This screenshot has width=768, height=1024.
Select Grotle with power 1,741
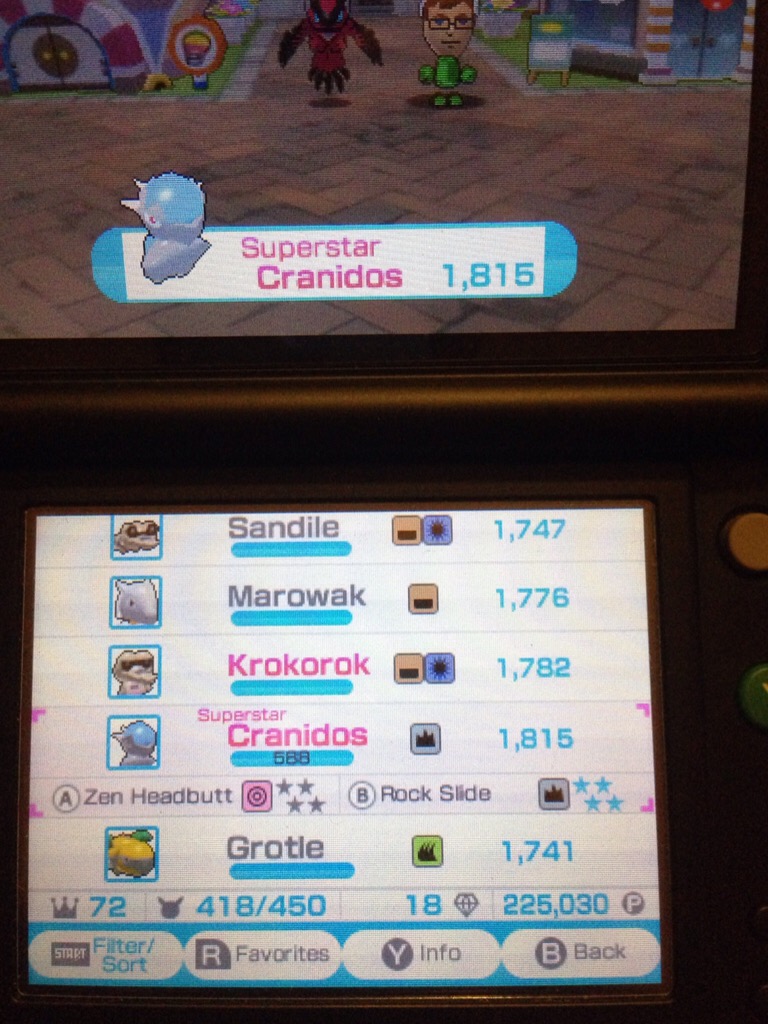tap(340, 852)
